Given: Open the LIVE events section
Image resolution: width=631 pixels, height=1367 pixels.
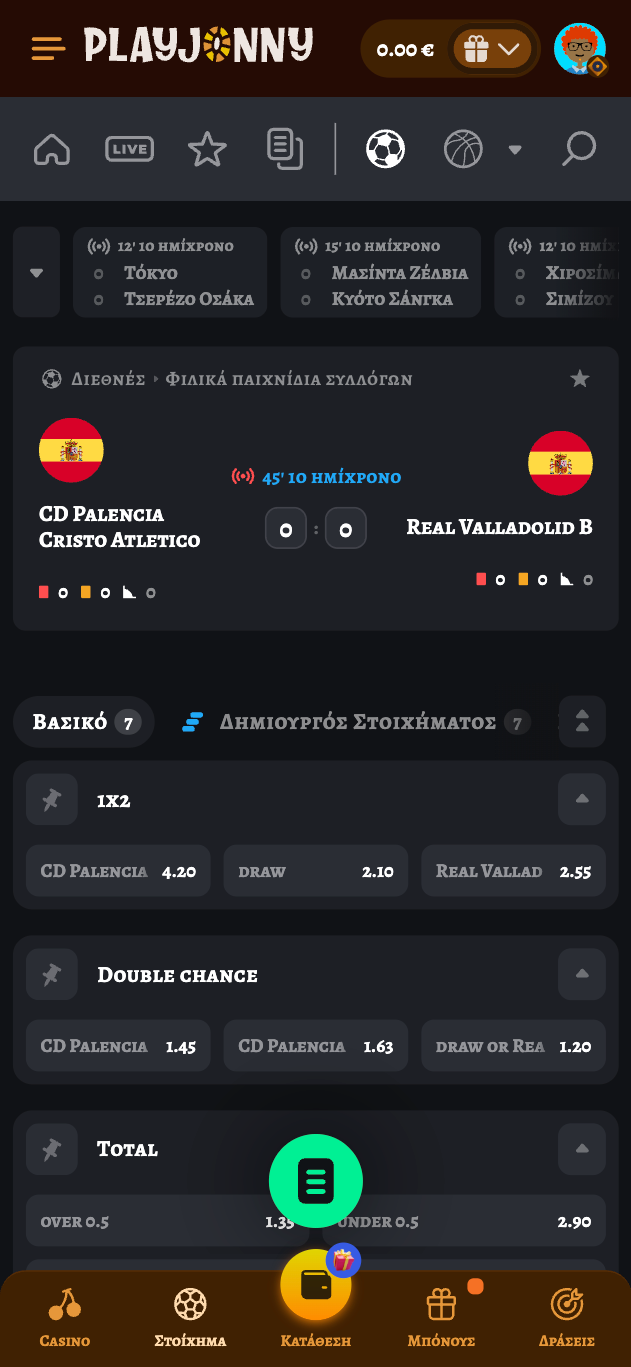Looking at the screenshot, I should (x=129, y=150).
